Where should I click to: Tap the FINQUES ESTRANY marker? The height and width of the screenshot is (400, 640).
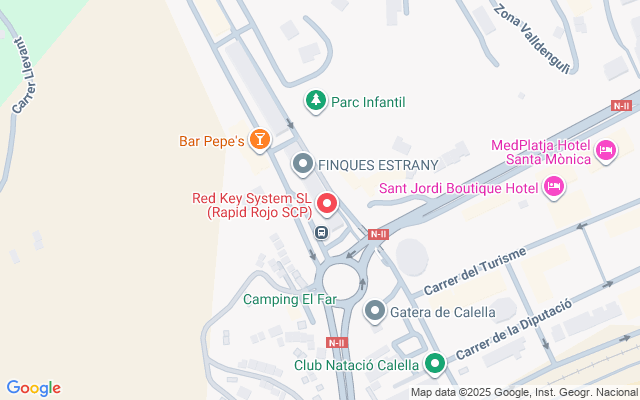pos(302,163)
